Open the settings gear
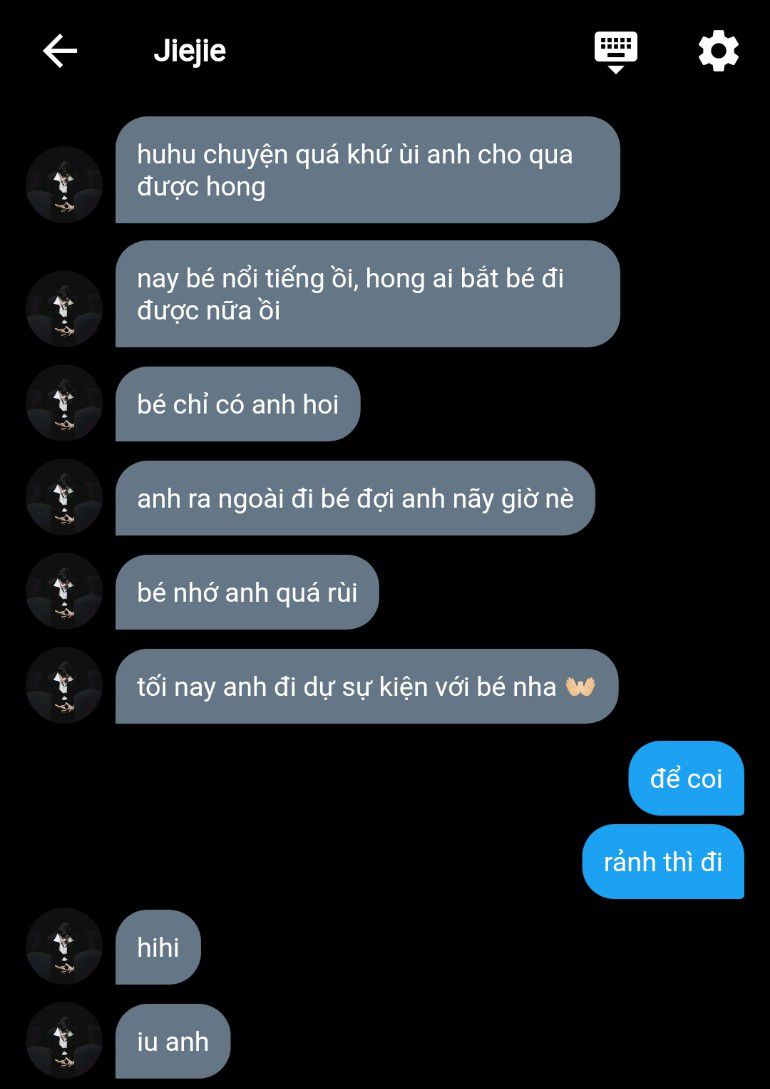The height and width of the screenshot is (1089, 770). 718,51
